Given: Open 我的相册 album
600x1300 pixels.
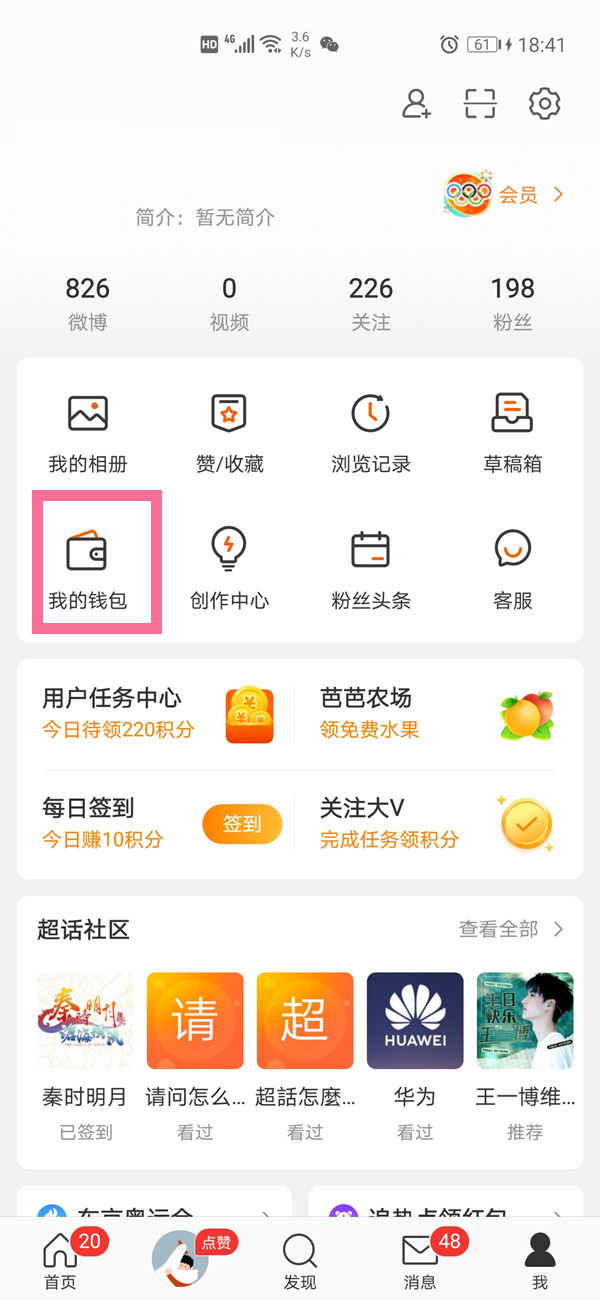Looking at the screenshot, I should pos(88,433).
